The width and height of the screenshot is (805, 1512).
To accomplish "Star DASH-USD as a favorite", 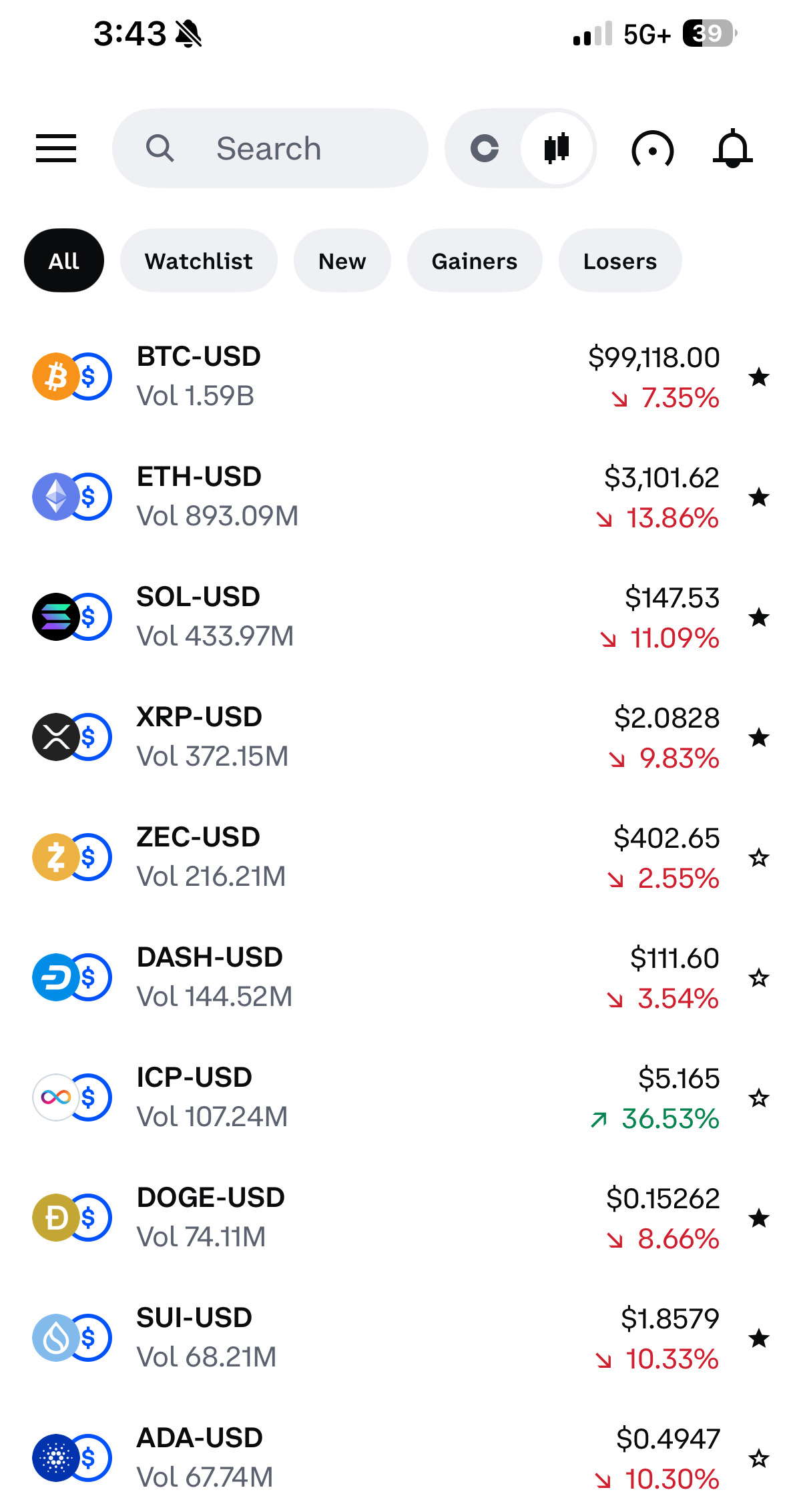I will [x=759, y=978].
